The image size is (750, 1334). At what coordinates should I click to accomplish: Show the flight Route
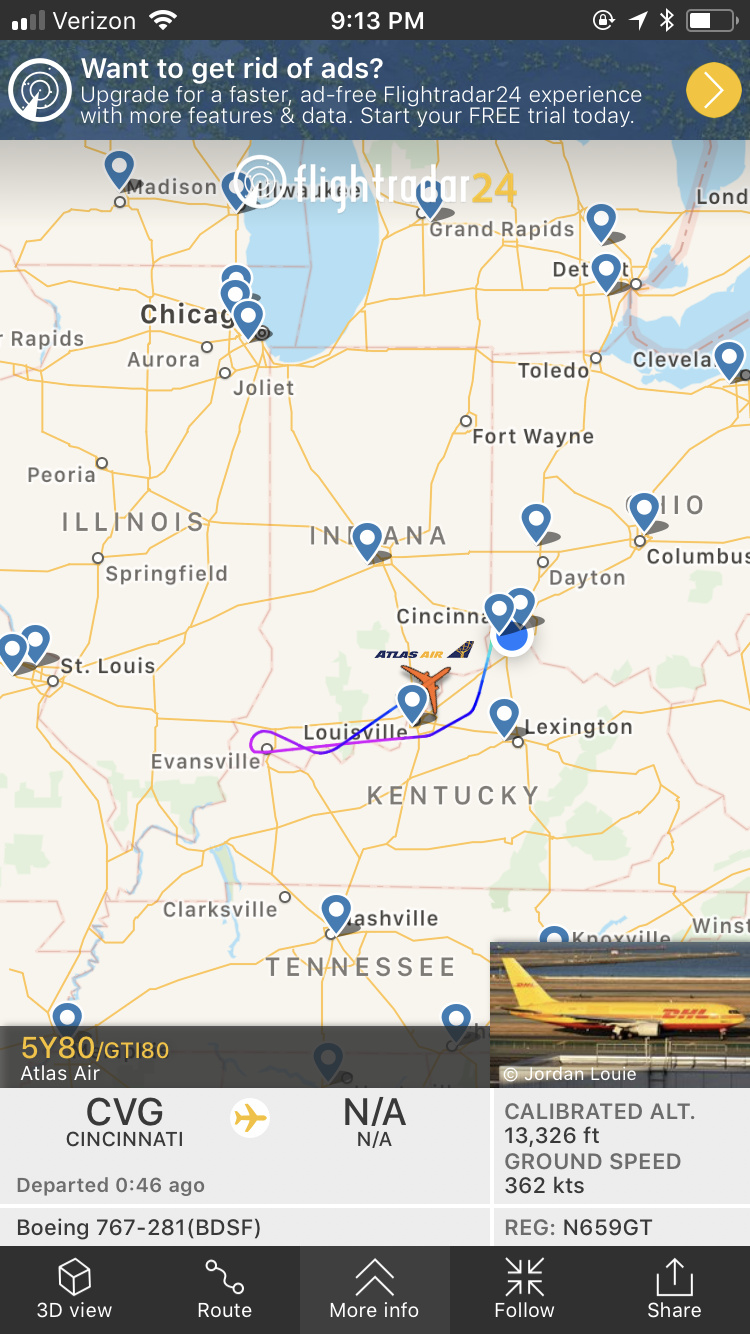224,1289
